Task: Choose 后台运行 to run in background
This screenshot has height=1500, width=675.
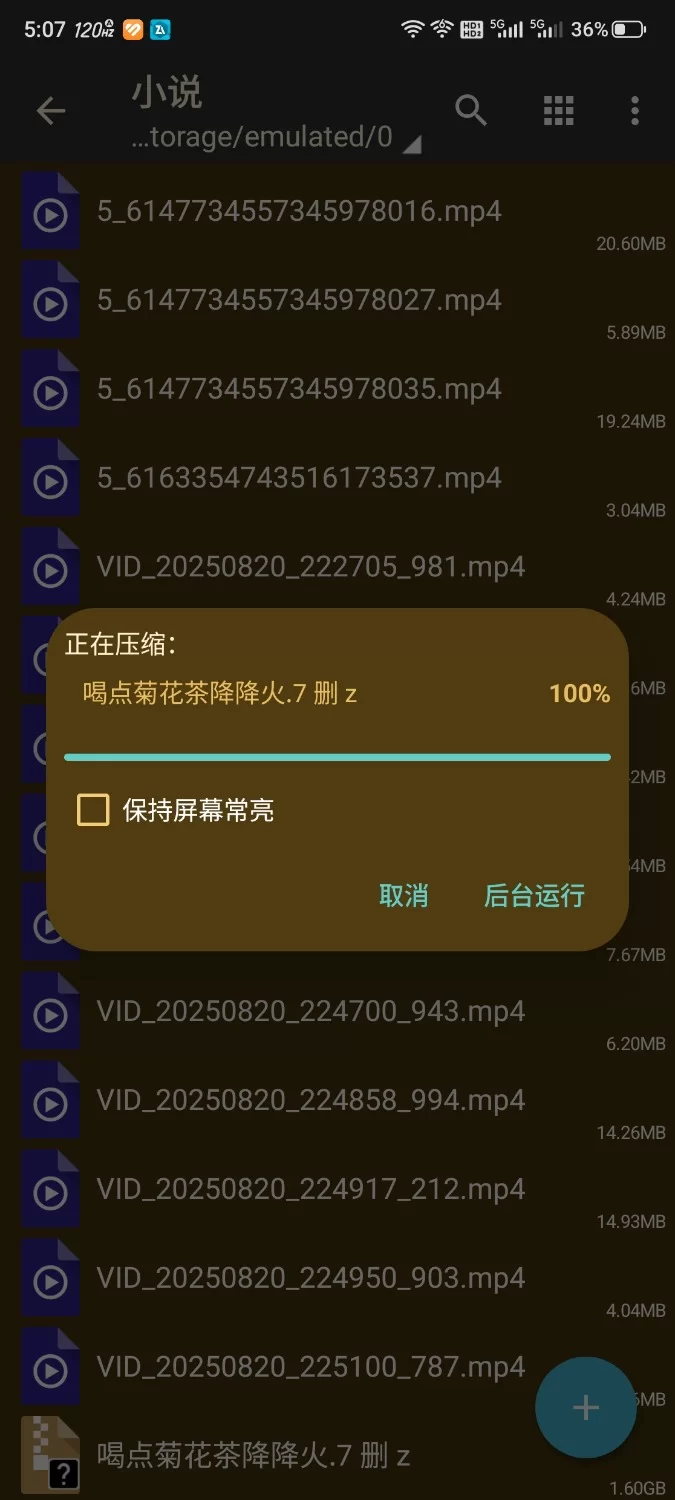Action: [534, 895]
